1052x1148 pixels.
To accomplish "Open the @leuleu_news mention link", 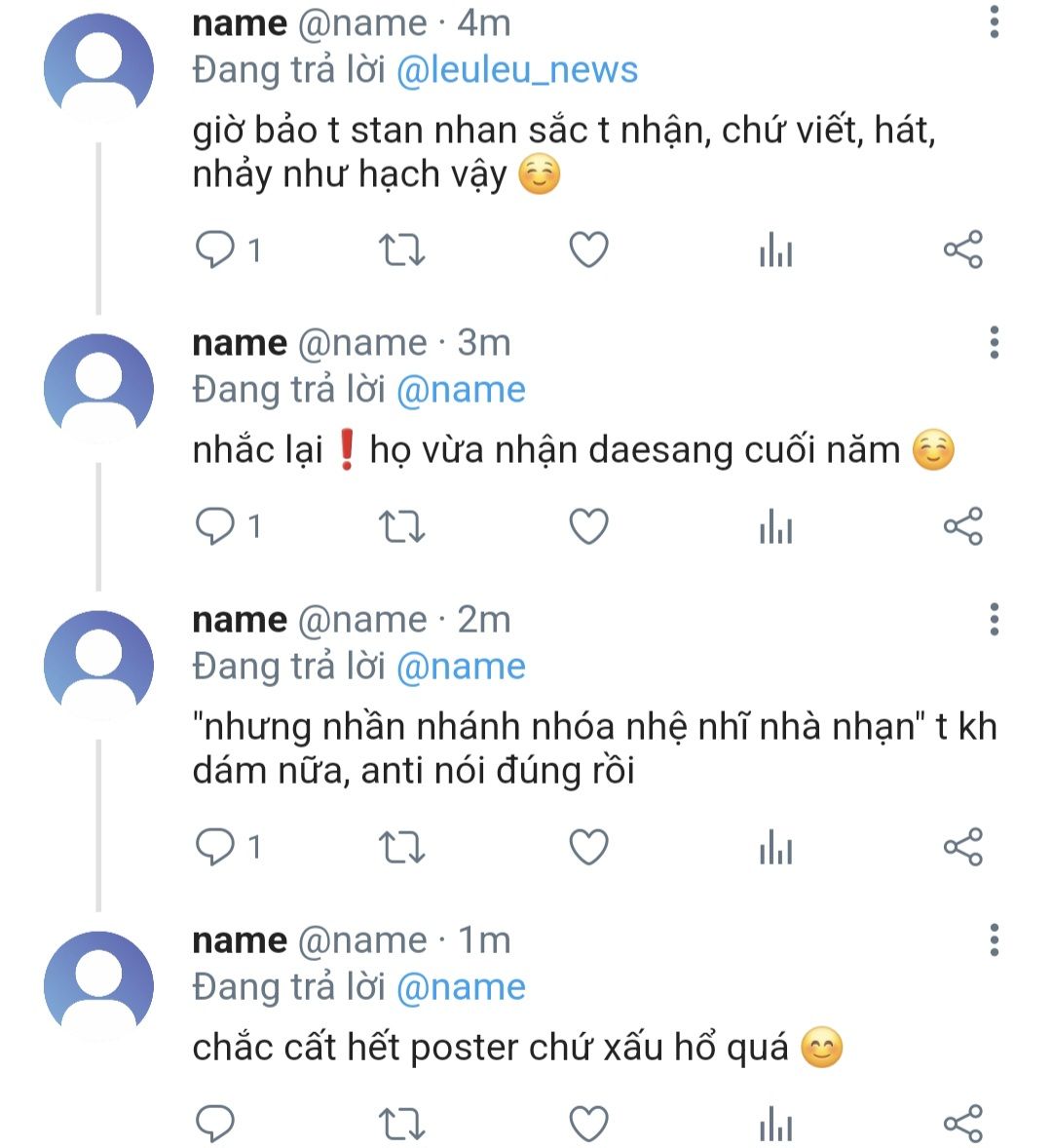I will (x=517, y=70).
